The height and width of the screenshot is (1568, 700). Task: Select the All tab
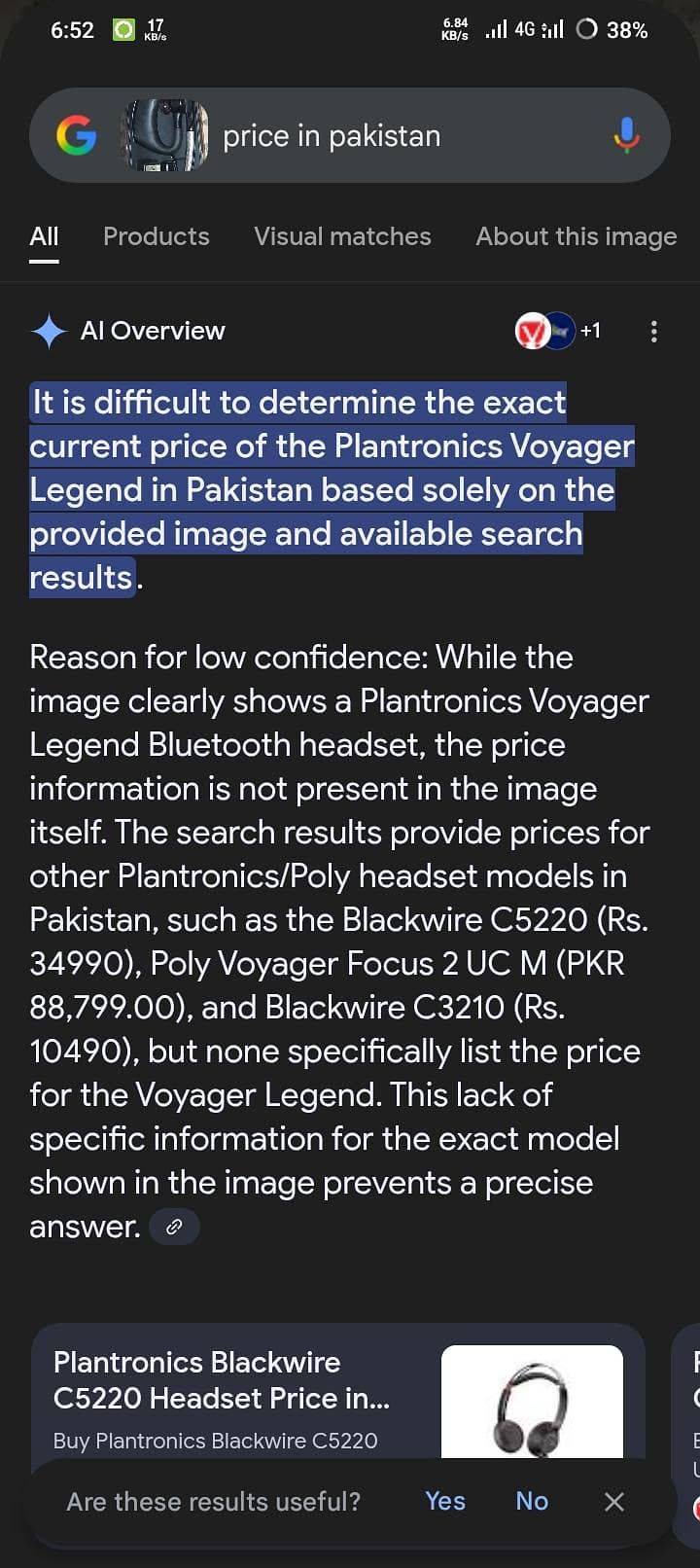(44, 236)
